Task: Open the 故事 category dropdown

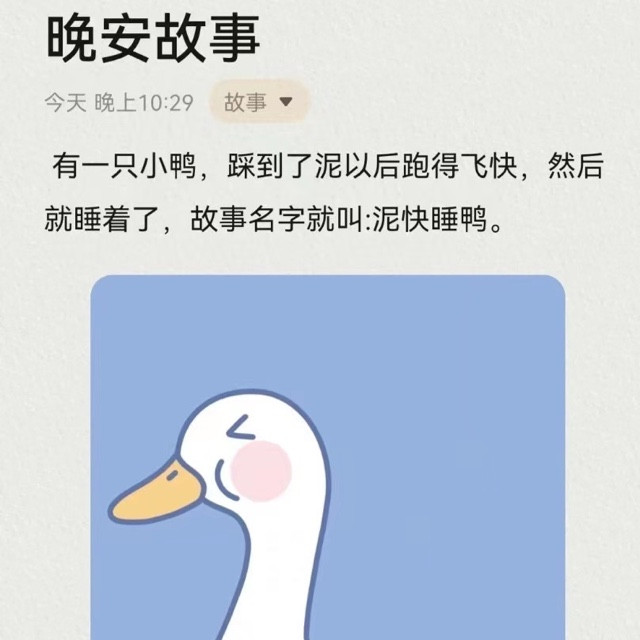Action: pos(259,102)
